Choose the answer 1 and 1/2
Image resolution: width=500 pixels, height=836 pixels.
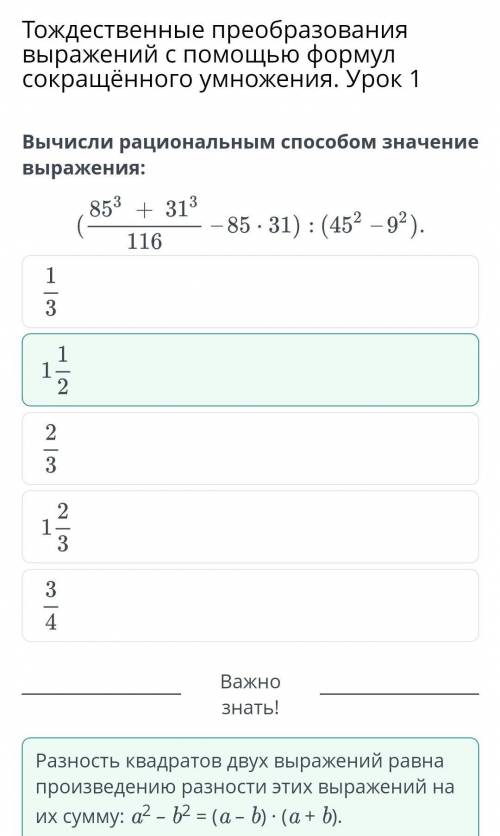[x=250, y=370]
